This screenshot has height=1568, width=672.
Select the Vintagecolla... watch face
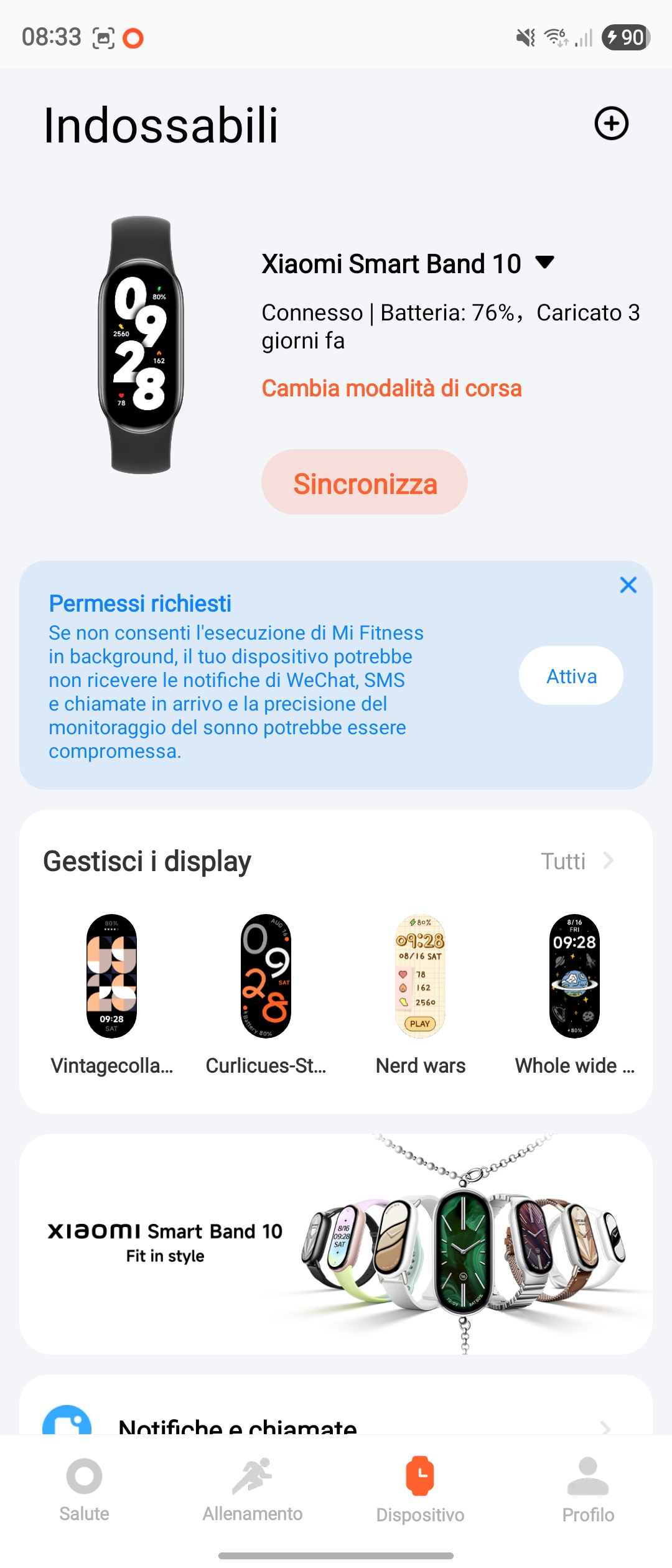point(111,977)
